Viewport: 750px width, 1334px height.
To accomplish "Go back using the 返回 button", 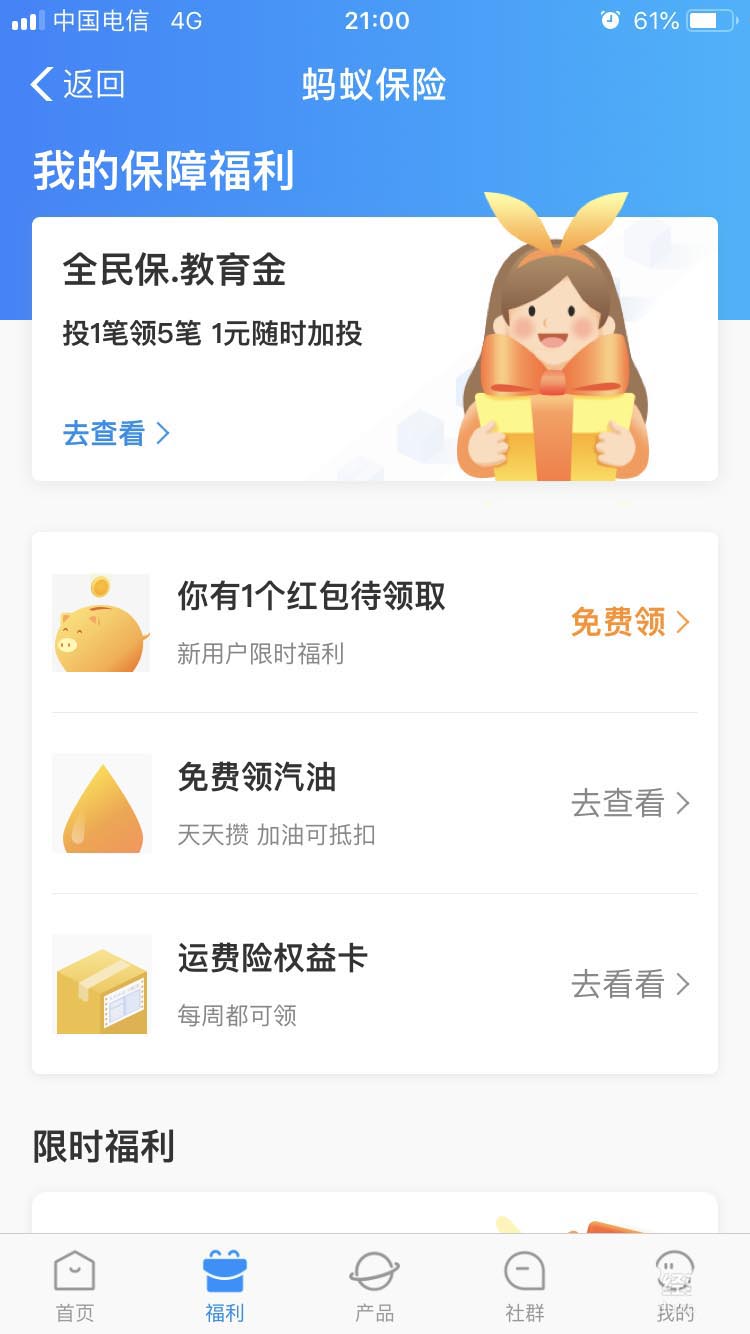I will click(x=78, y=85).
